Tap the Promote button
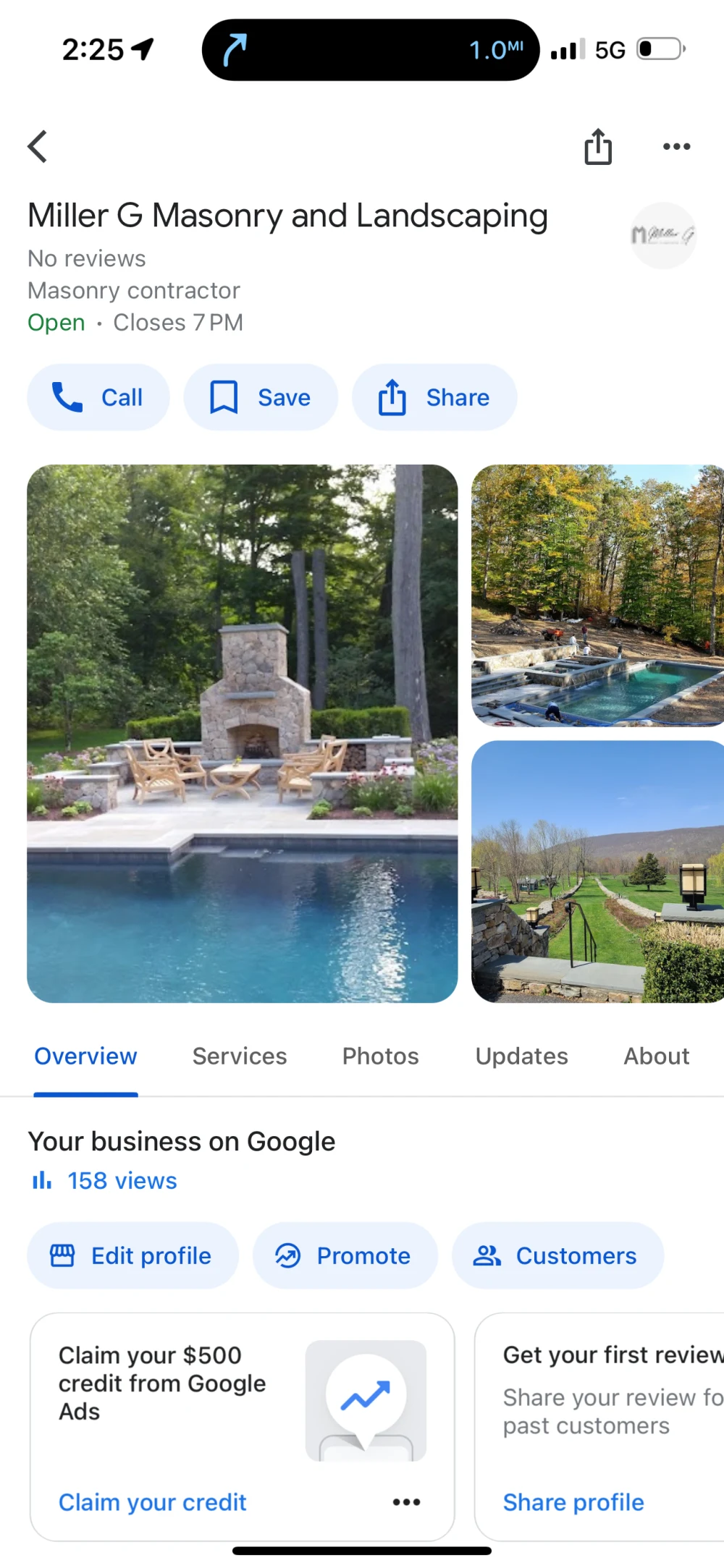Image resolution: width=724 pixels, height=1568 pixels. [x=345, y=1255]
